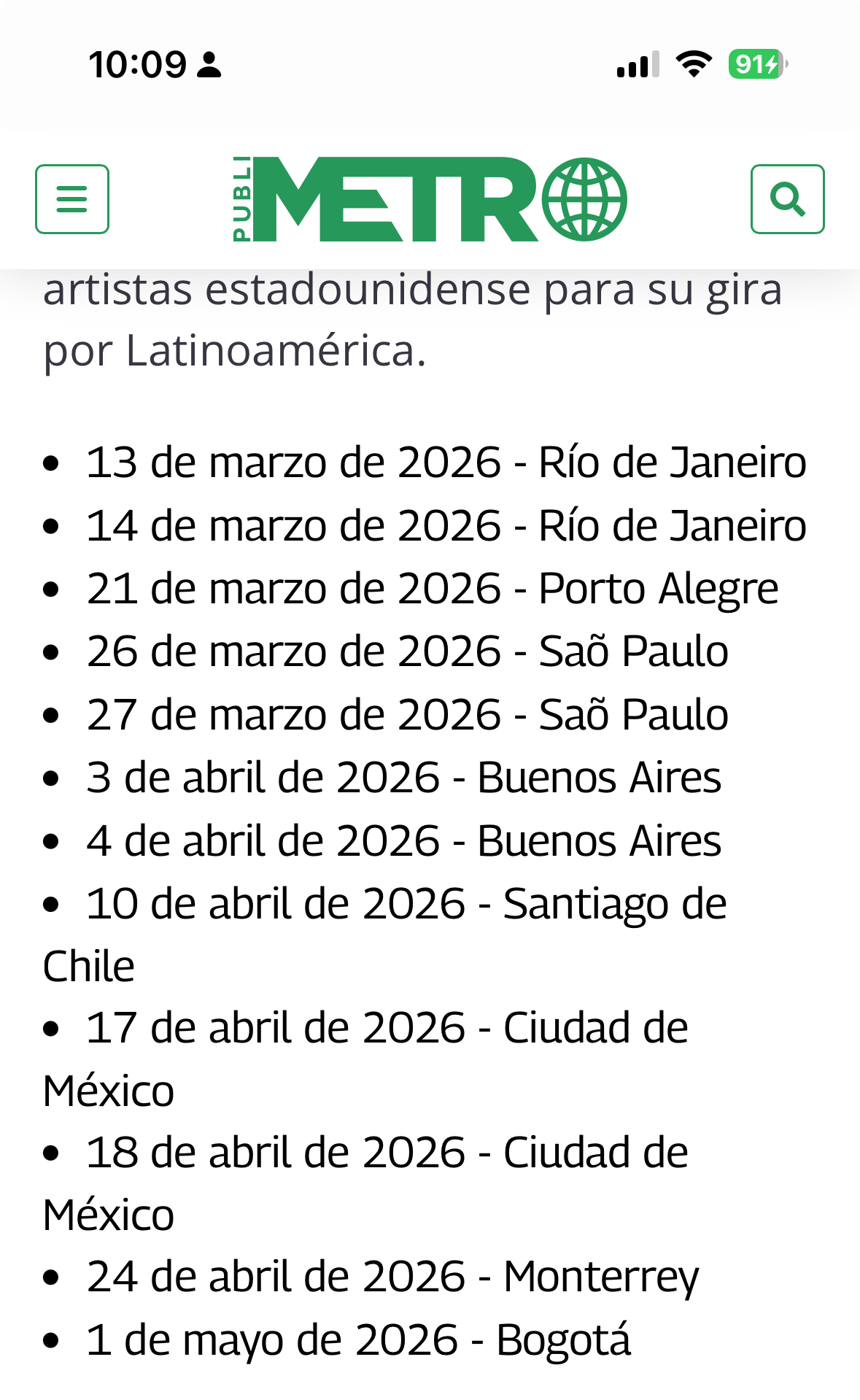Open the search magnifier icon
This screenshot has width=860, height=1400.
coord(788,199)
